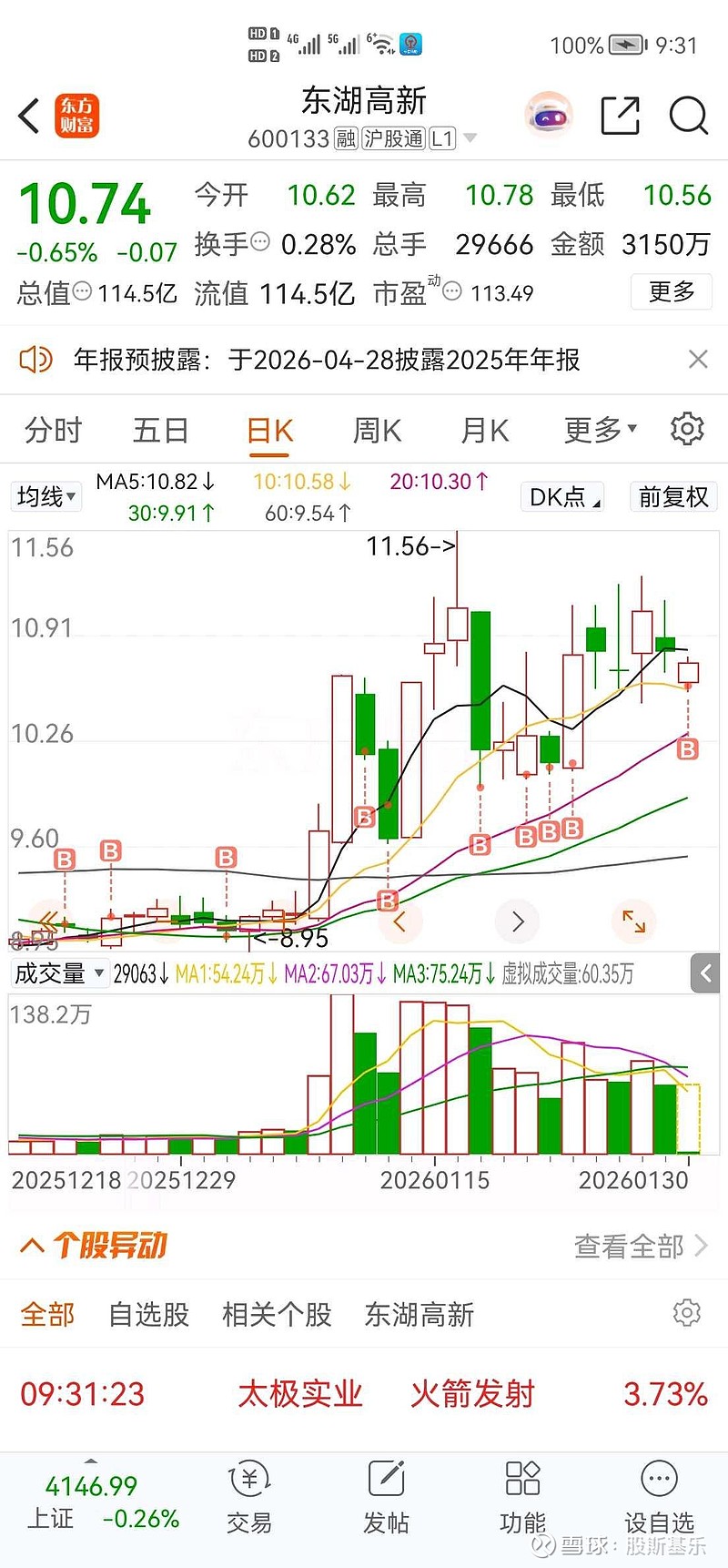
Task: Open the 均线 indicator dropdown
Action: [x=45, y=496]
